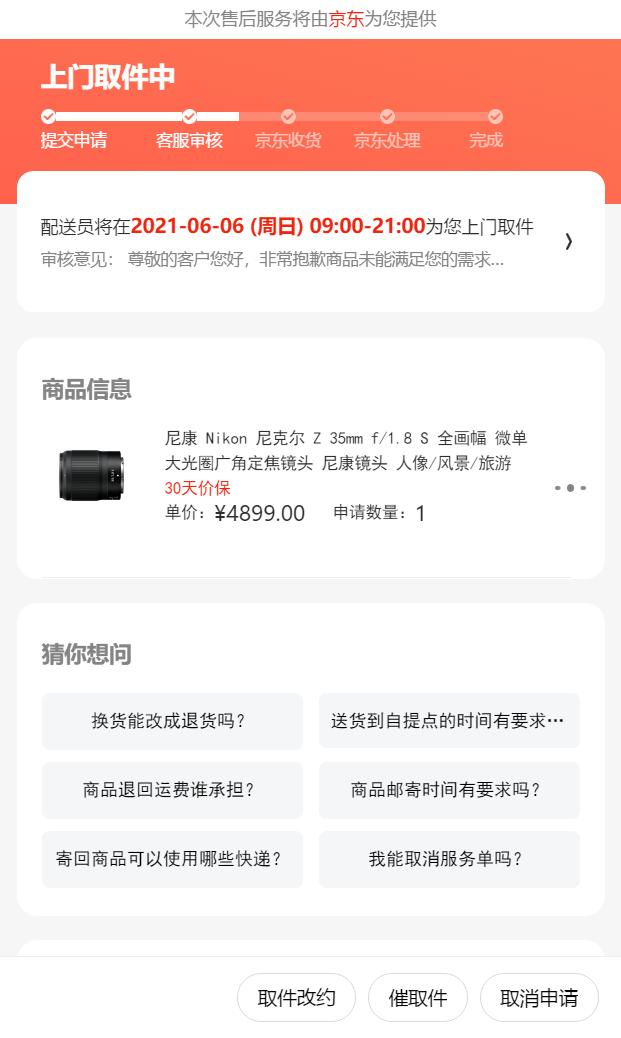Viewport: 621px width, 1038px height.
Task: Ask 商品退回运费谁承担？
Action: pyautogui.click(x=172, y=790)
